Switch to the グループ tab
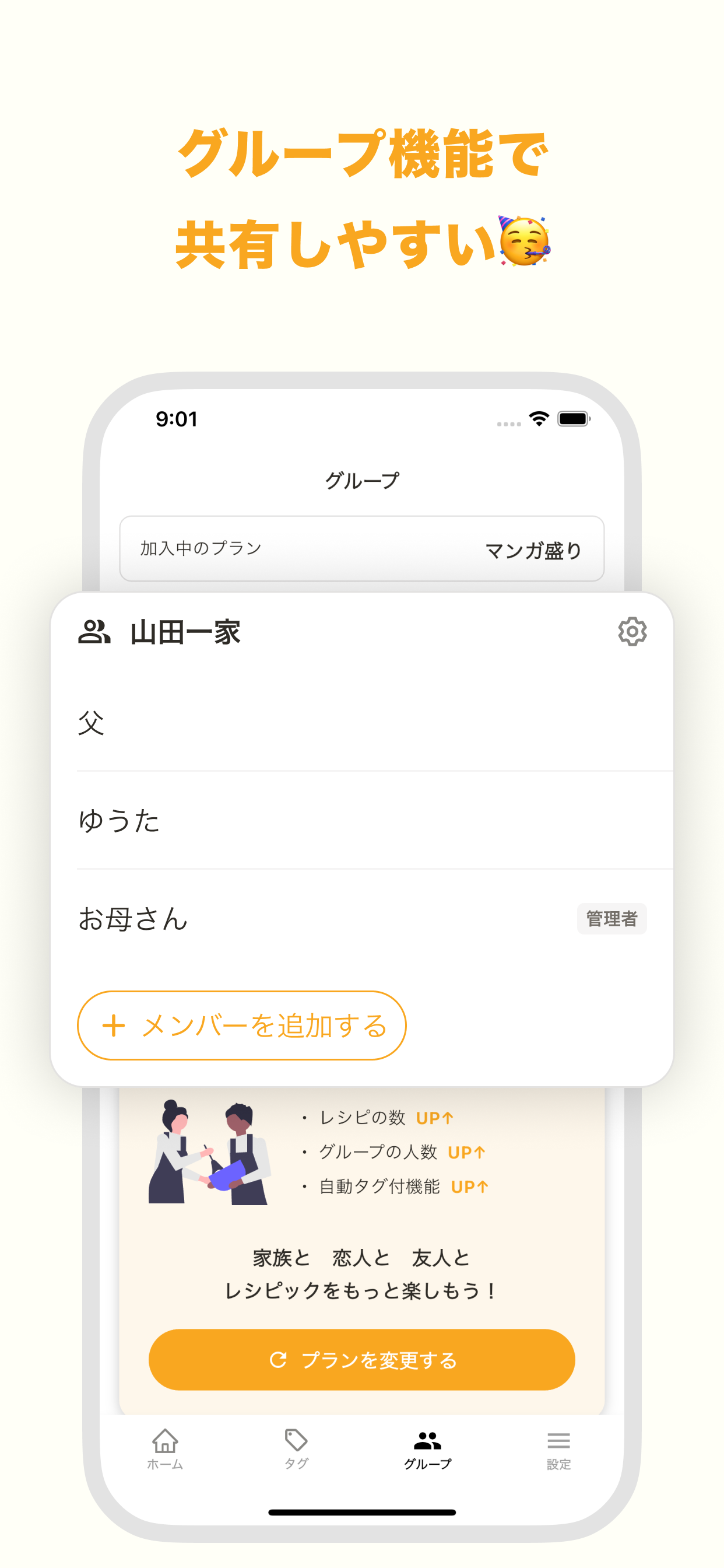This screenshot has width=724, height=1568. click(x=427, y=1448)
